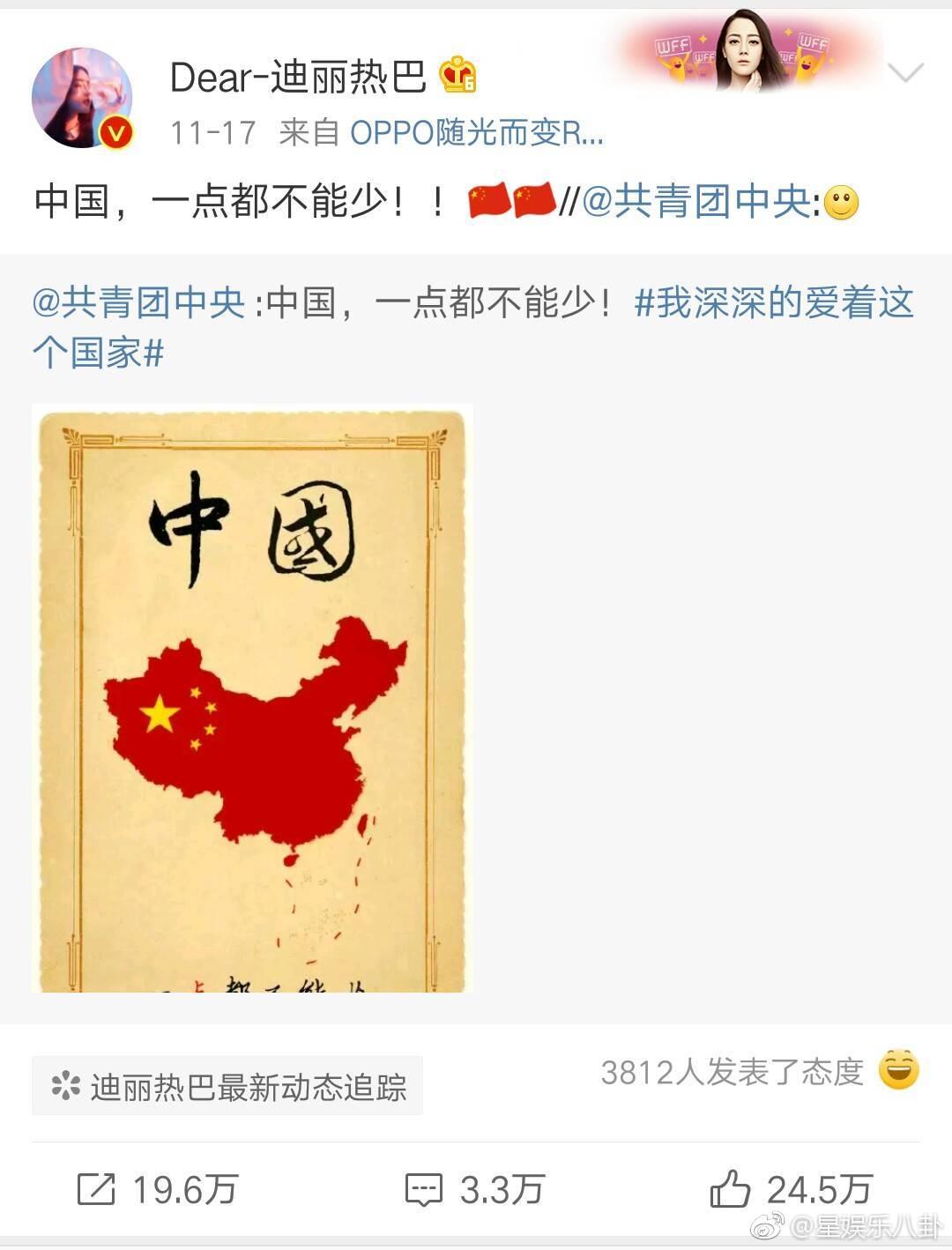Open @共青团中央 mention in post text
The height and width of the screenshot is (1250, 952).
pyautogui.click(x=695, y=202)
